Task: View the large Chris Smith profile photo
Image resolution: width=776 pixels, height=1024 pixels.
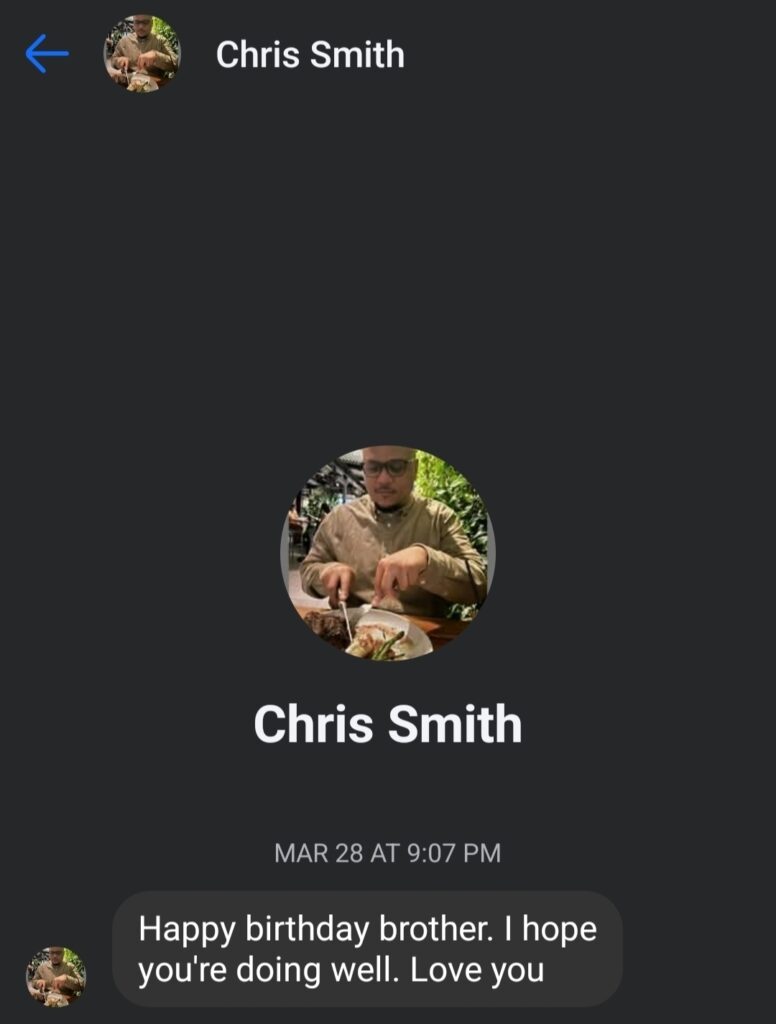Action: tap(388, 553)
